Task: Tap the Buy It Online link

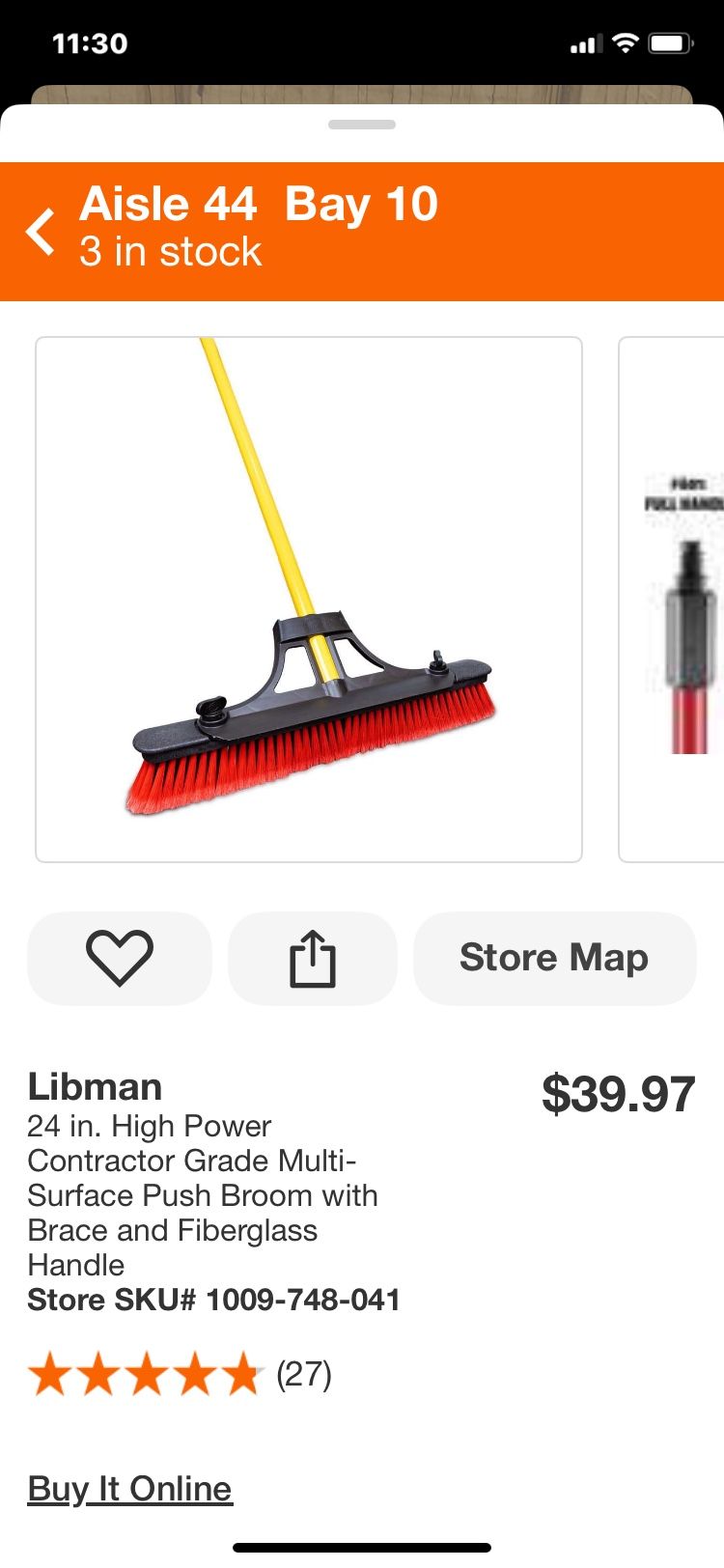Action: click(x=129, y=1488)
